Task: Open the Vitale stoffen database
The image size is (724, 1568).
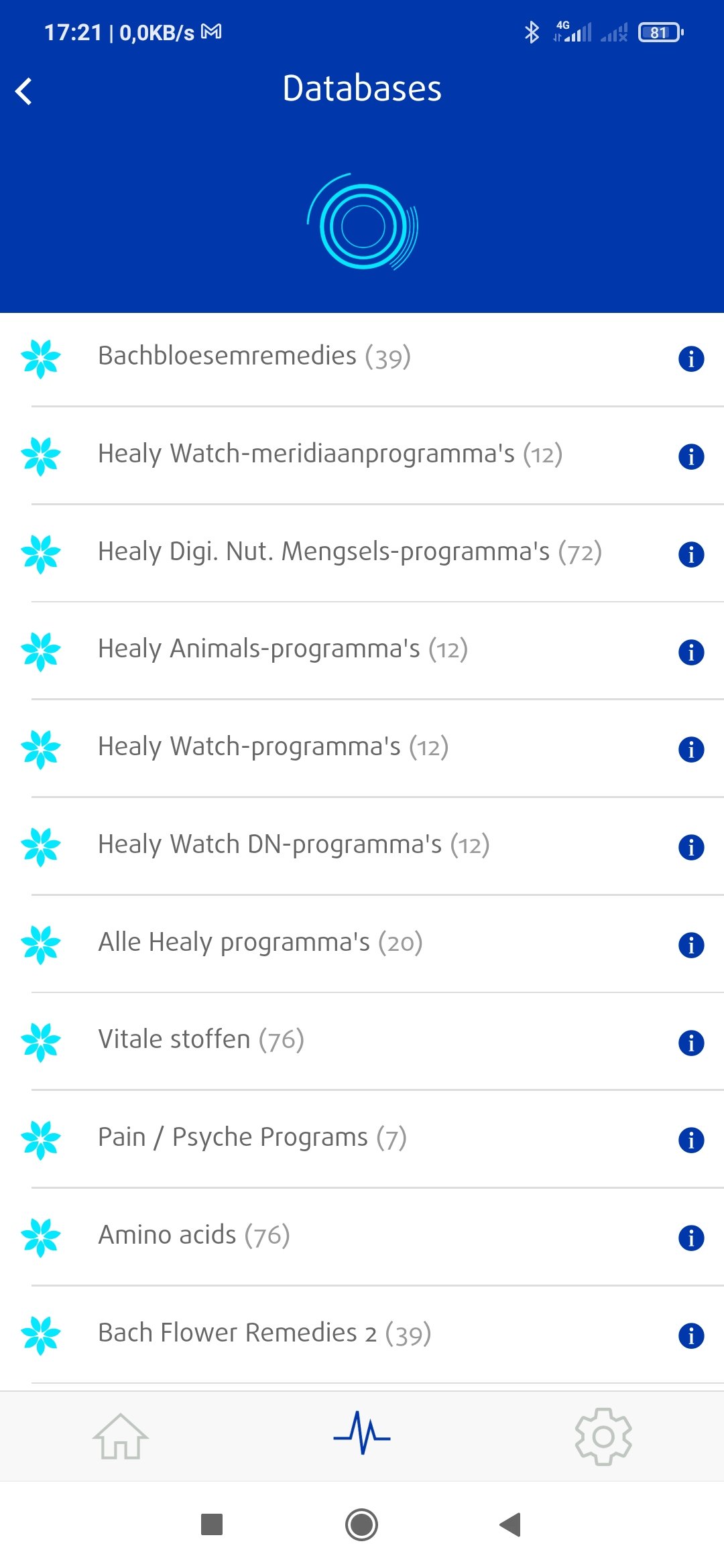Action: [x=201, y=1040]
